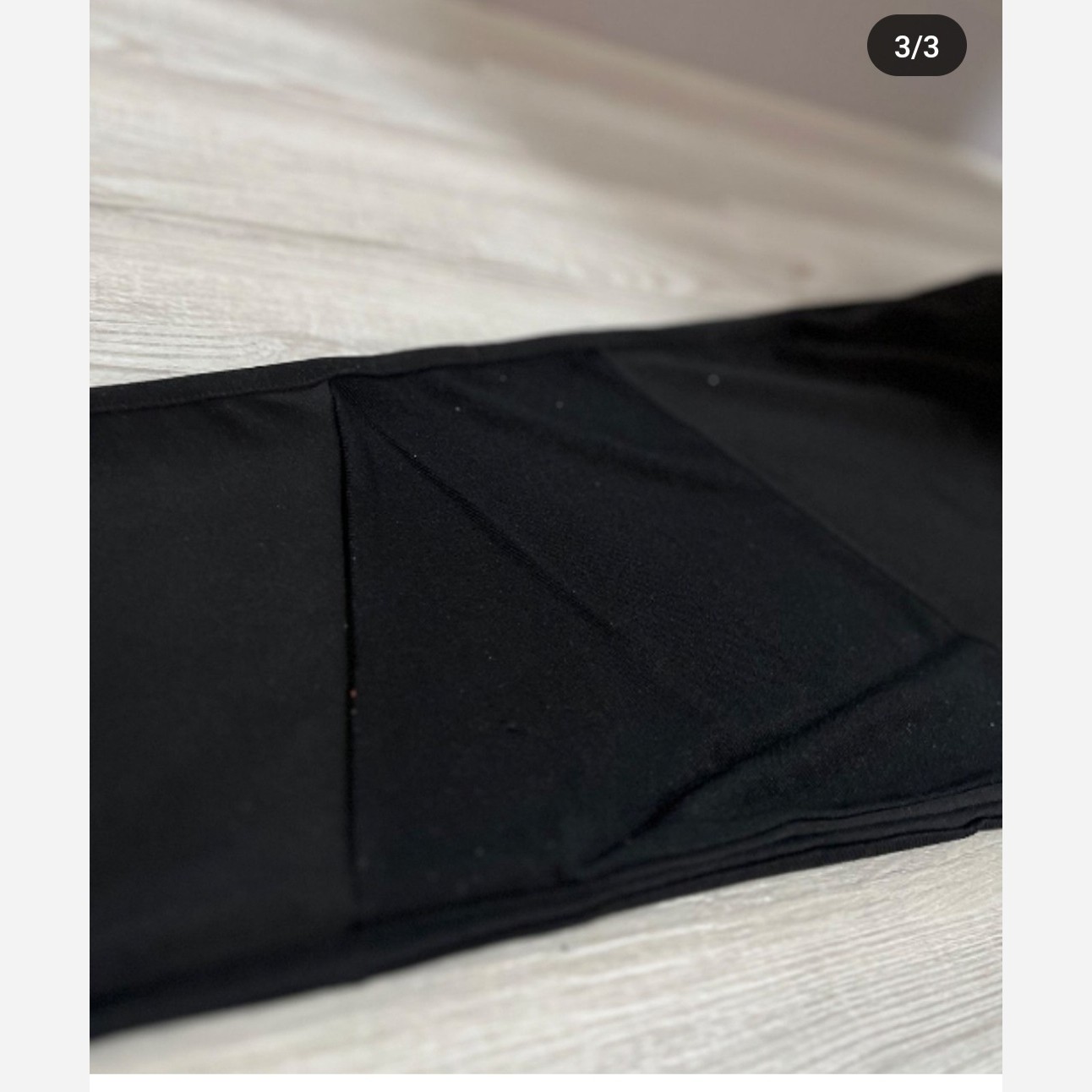Tap the black garment photo in the post
1092x1092 pixels.
coord(546,537)
